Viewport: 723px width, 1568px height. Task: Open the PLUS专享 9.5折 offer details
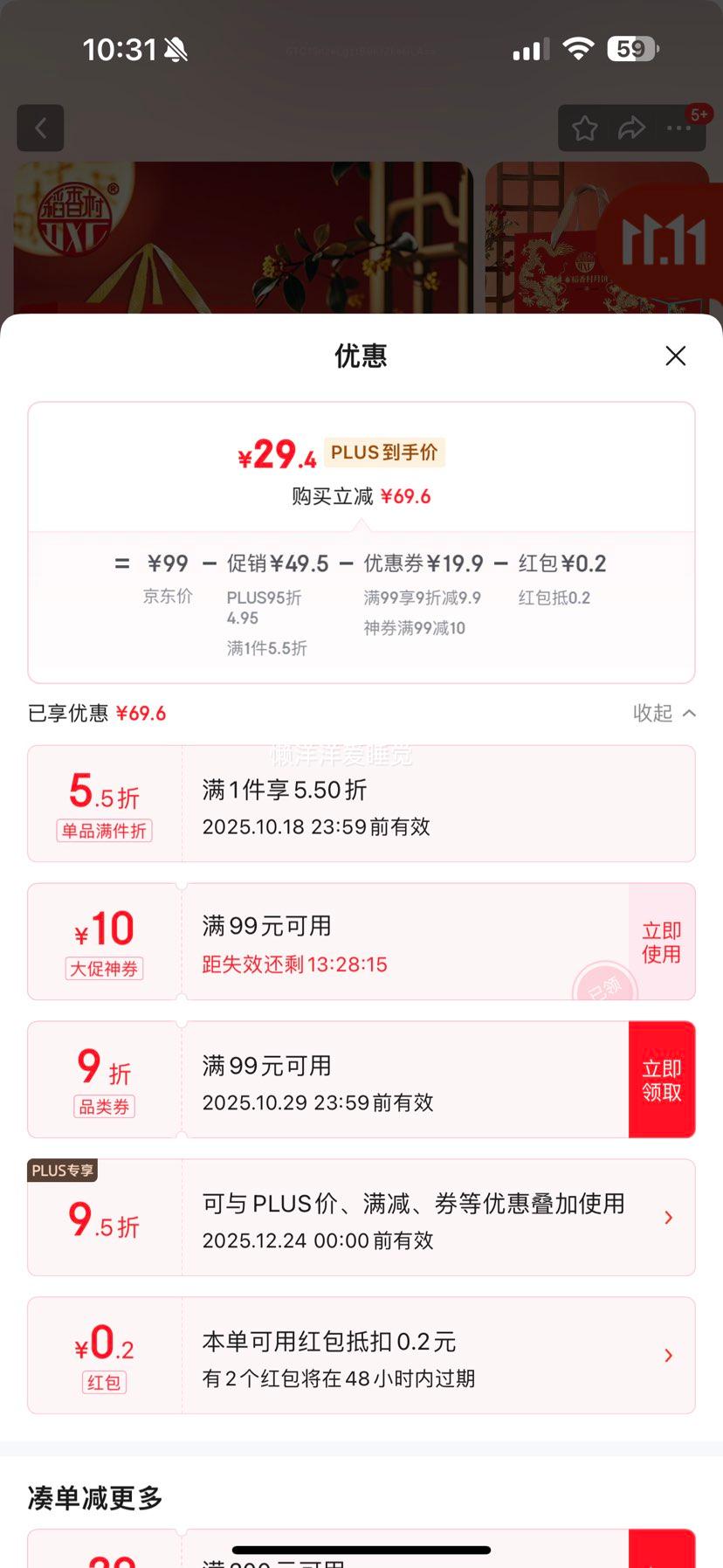tap(668, 1217)
